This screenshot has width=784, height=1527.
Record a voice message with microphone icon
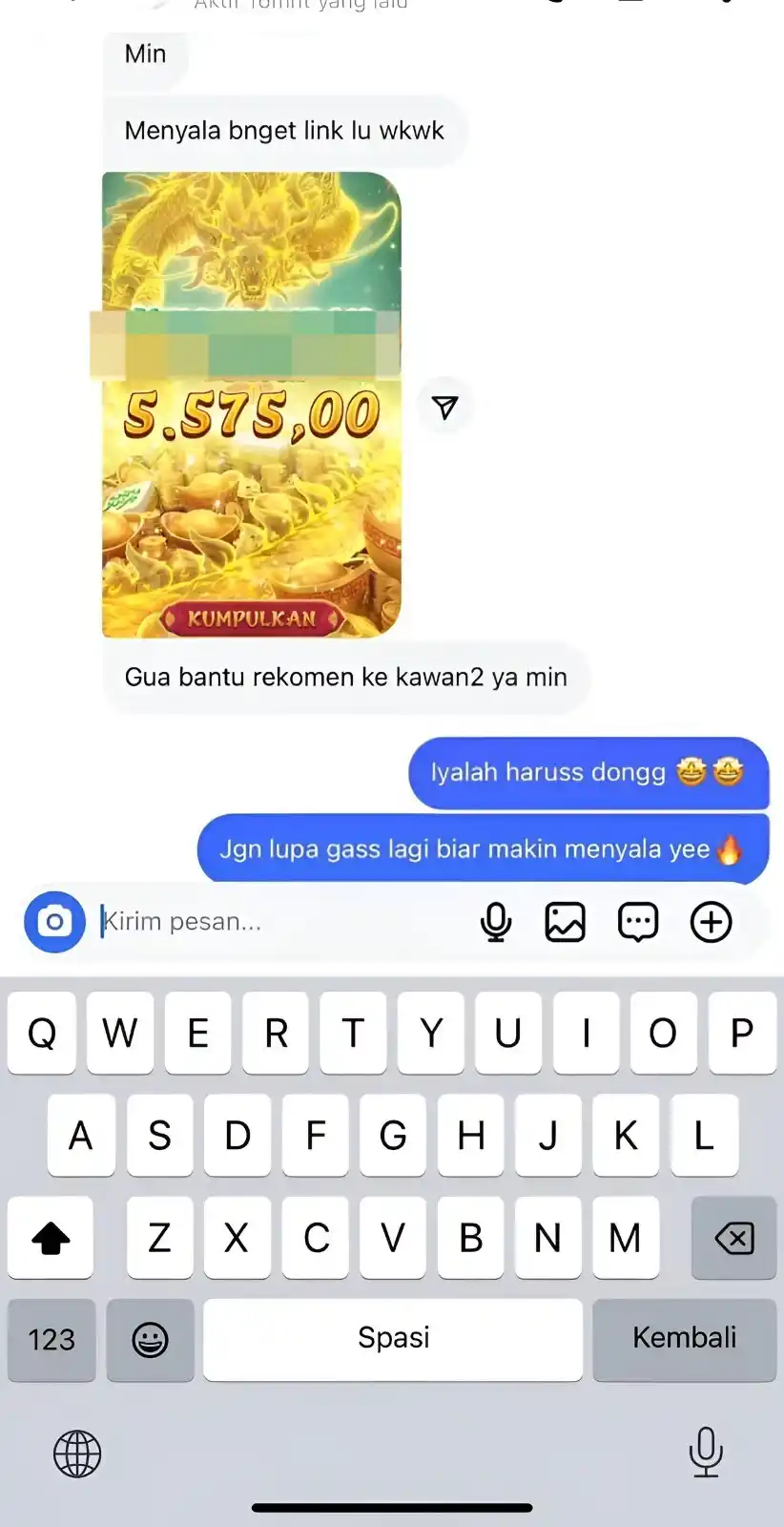click(496, 922)
